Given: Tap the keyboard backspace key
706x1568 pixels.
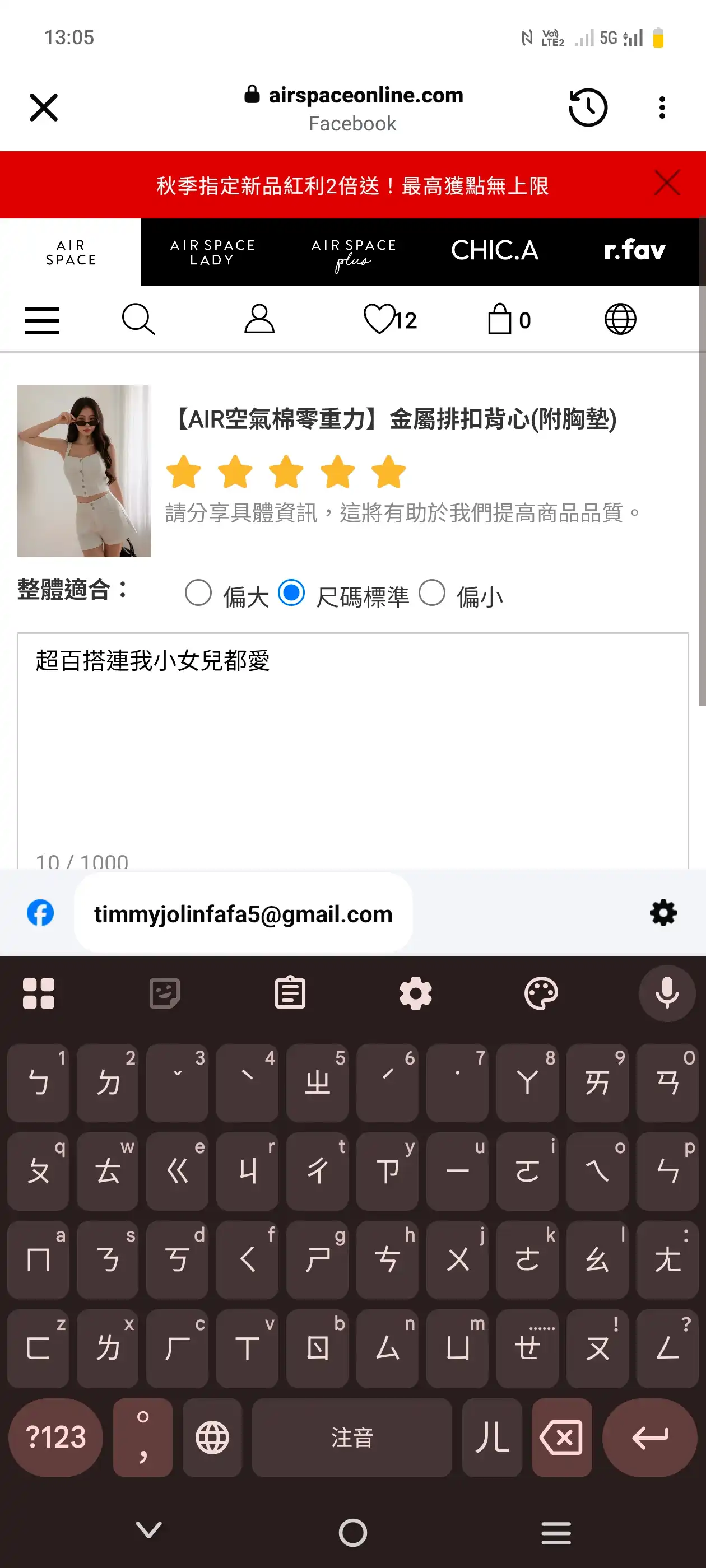Looking at the screenshot, I should coord(561,1438).
